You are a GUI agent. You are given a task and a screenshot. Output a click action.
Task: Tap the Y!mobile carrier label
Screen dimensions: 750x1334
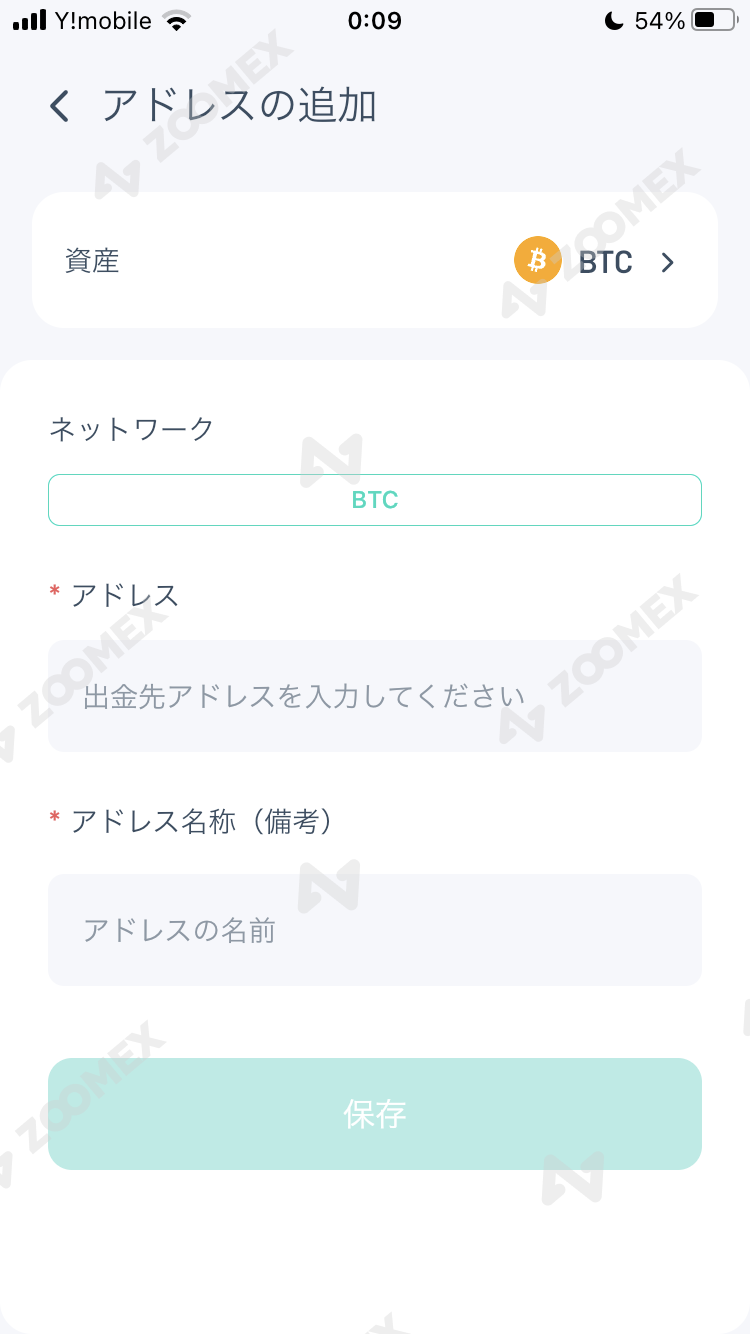click(103, 20)
